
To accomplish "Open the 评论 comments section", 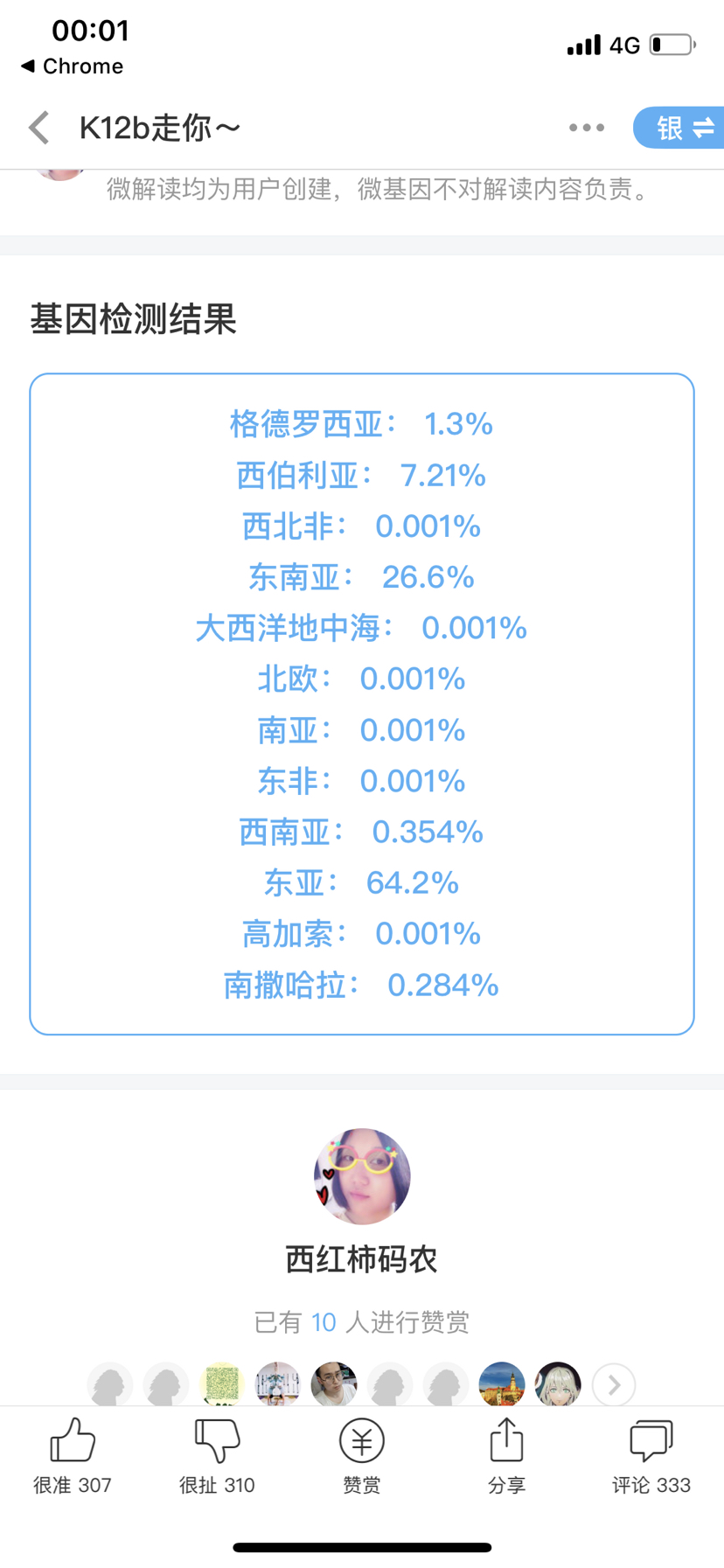I will click(651, 1456).
